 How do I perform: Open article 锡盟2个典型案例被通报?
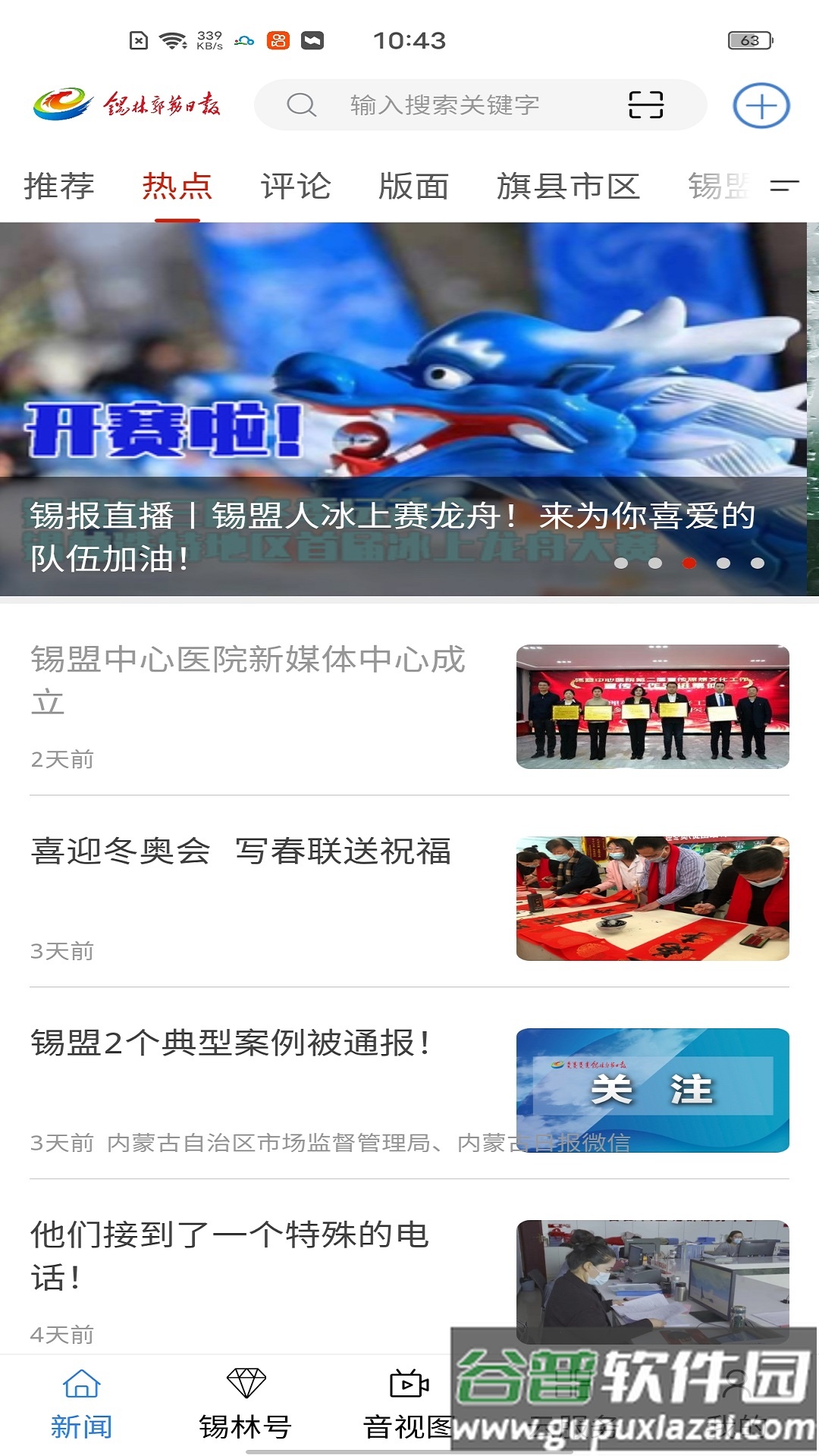point(231,1045)
